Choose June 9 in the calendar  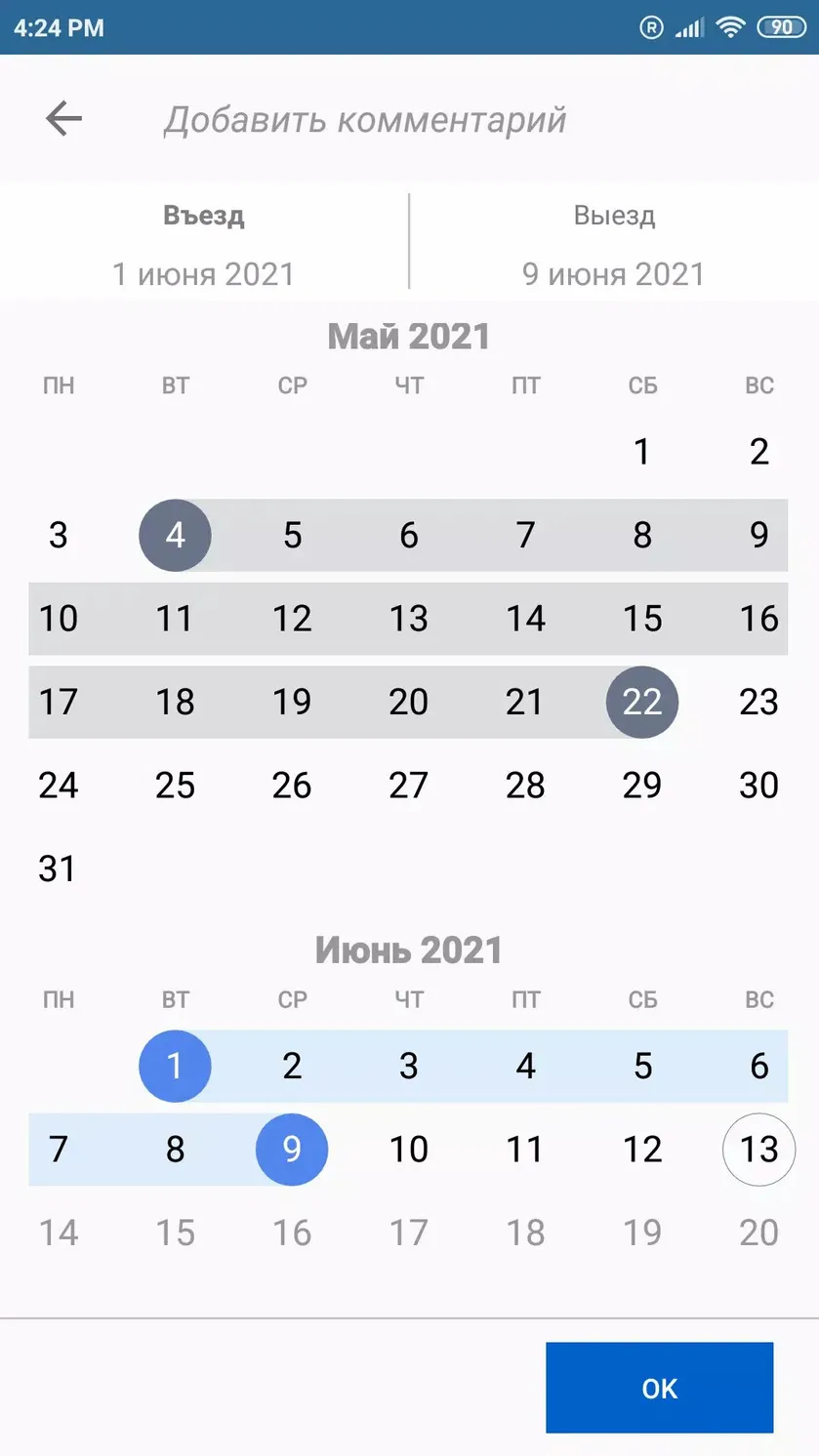pos(292,1150)
